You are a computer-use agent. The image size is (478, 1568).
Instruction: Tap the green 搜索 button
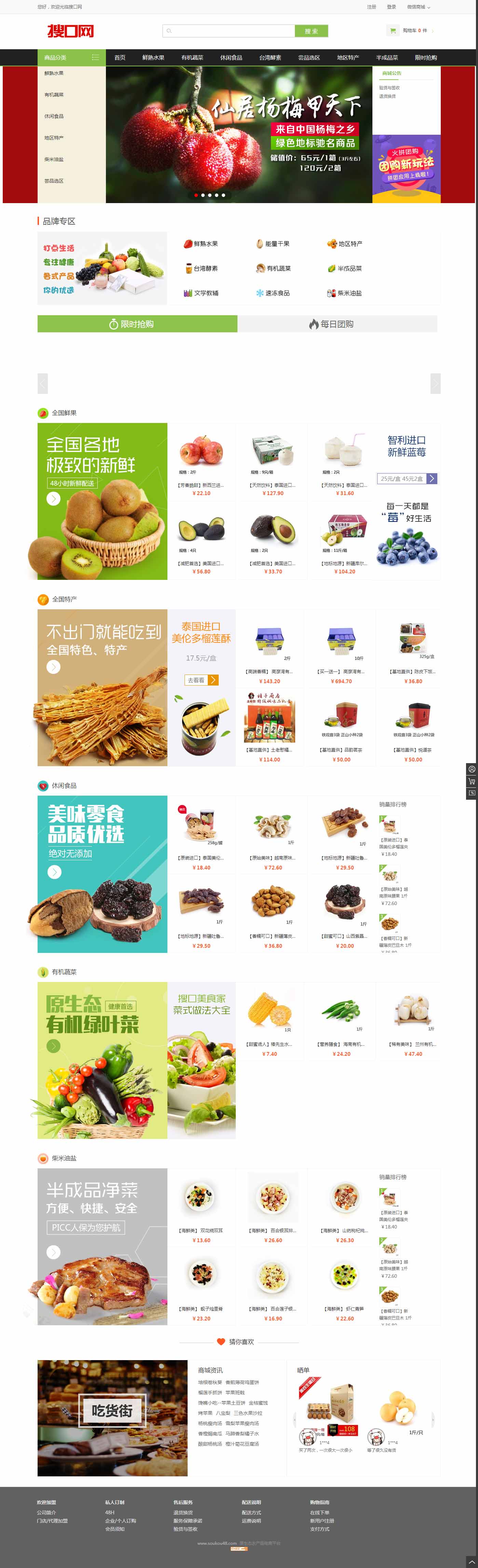point(311,31)
